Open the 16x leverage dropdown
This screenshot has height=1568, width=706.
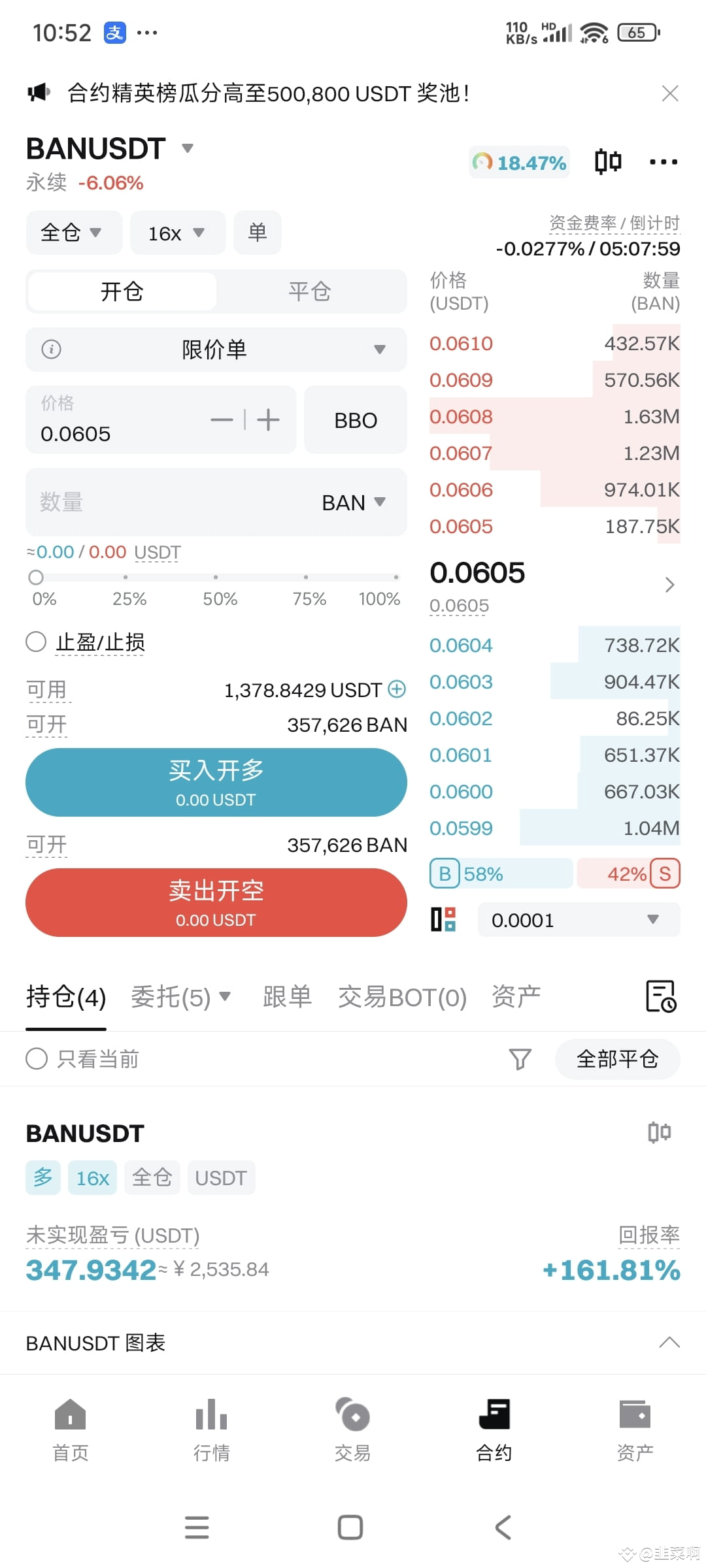177,233
